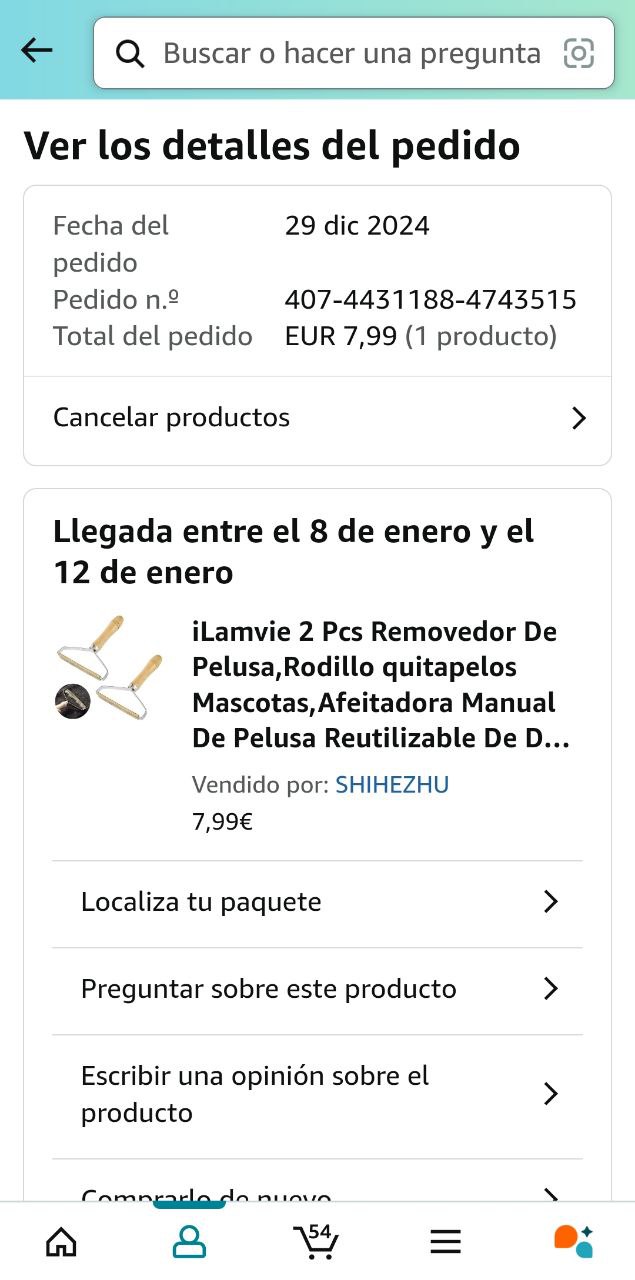635x1280 pixels.
Task: Open the hamburger menu tab
Action: pyautogui.click(x=445, y=1242)
